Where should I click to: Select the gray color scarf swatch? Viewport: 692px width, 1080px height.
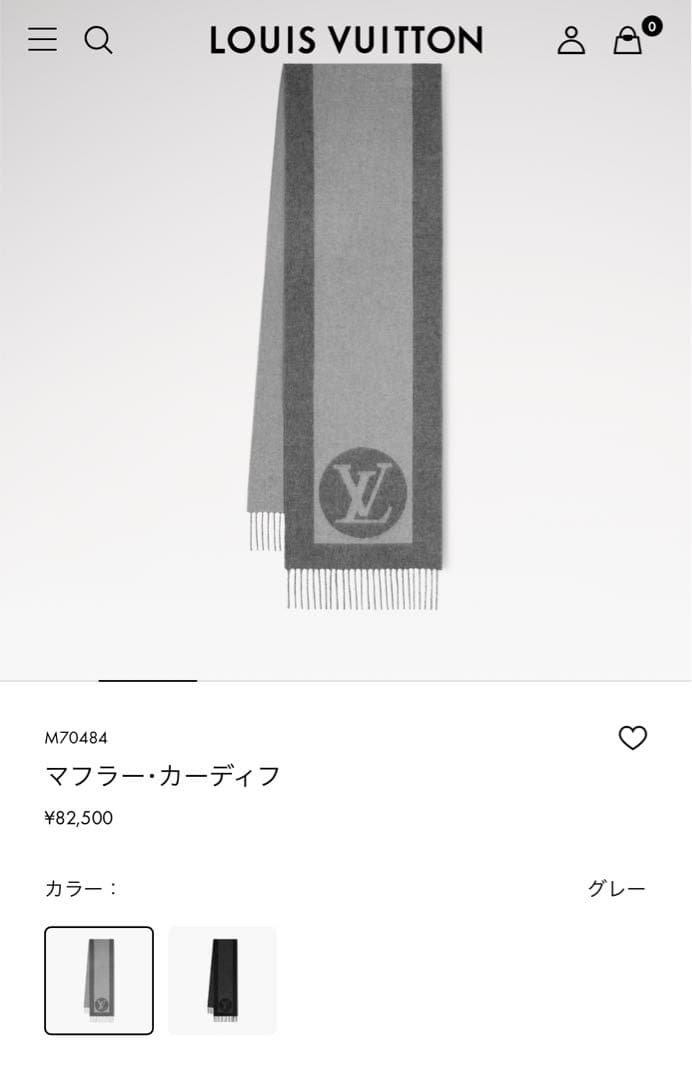[x=99, y=980]
